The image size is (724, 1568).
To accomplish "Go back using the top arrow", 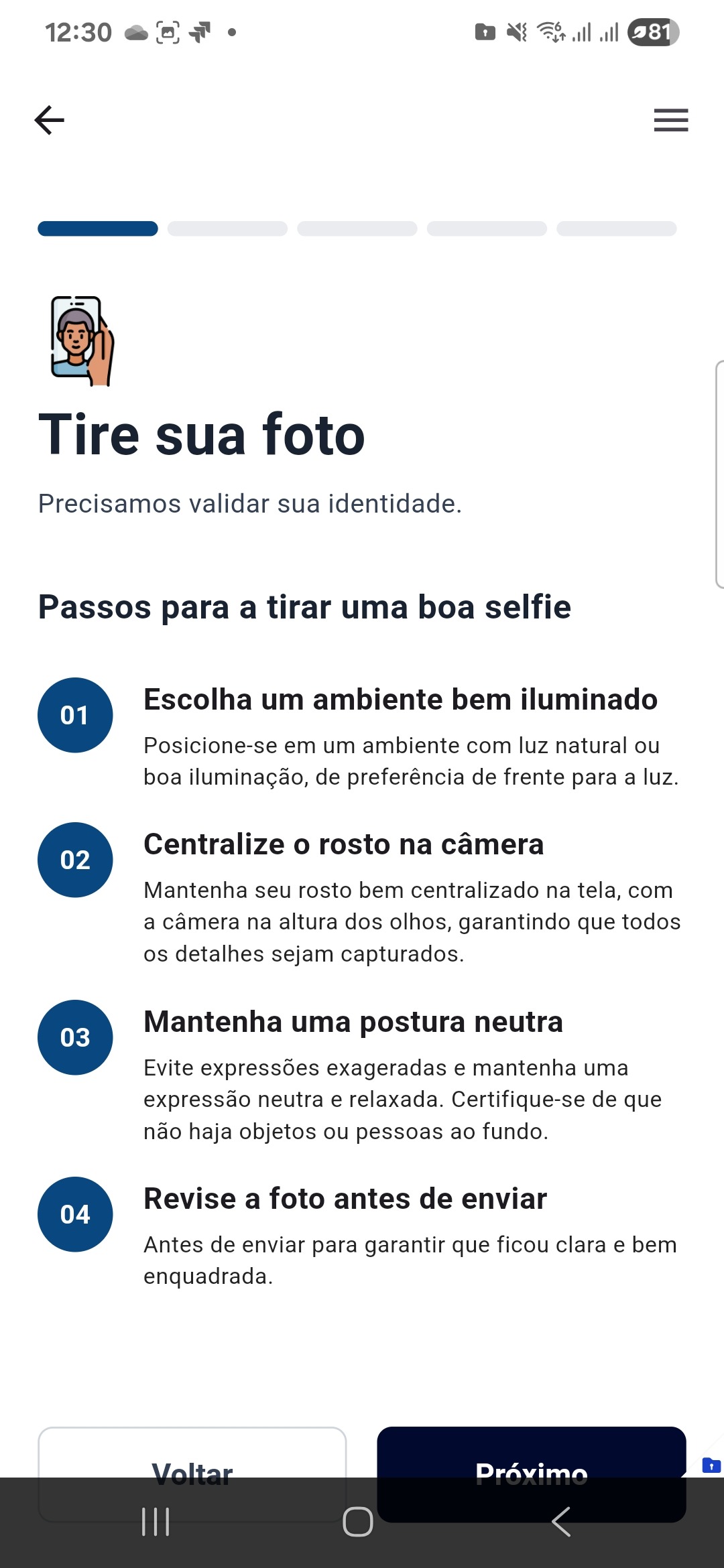I will [x=50, y=121].
